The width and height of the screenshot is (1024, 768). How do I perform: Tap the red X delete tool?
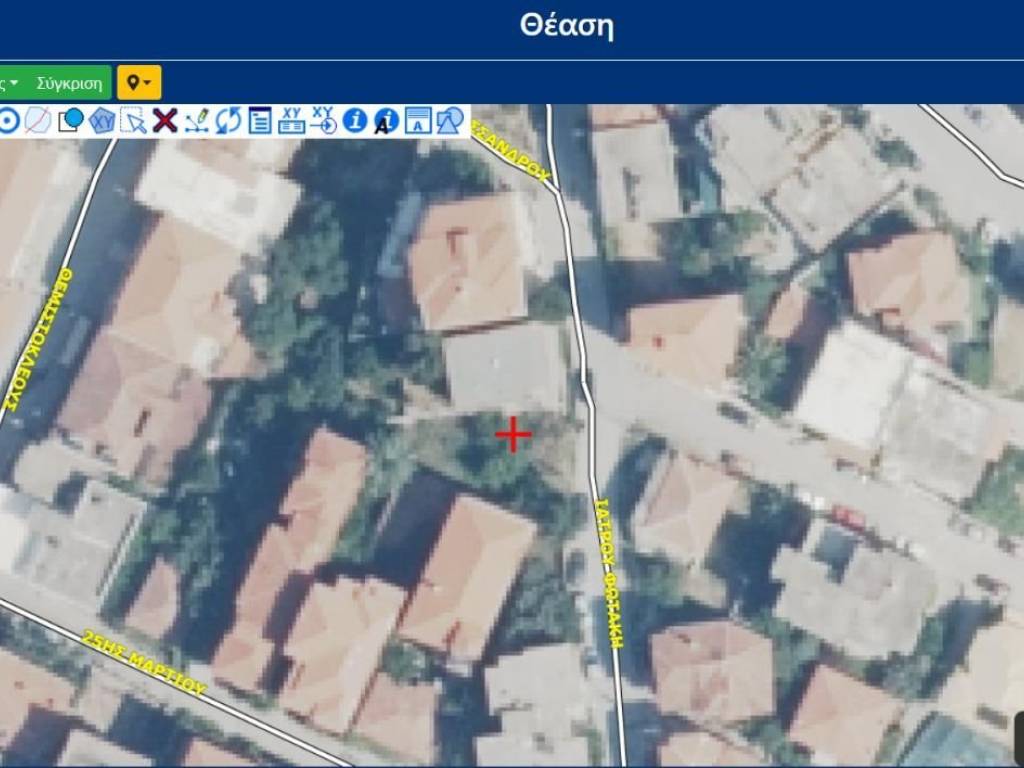tap(165, 121)
